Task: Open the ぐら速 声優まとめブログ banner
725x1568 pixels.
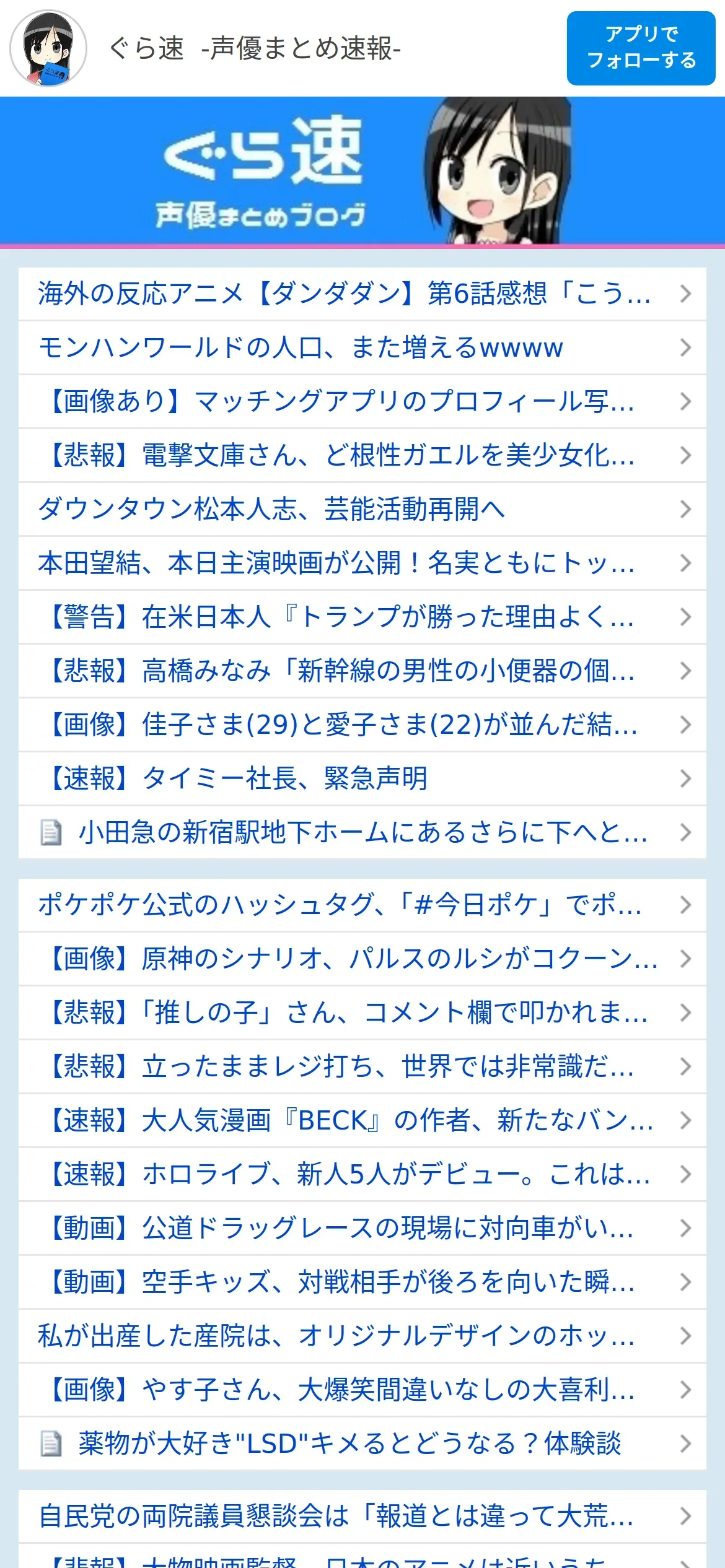Action: coord(362,172)
